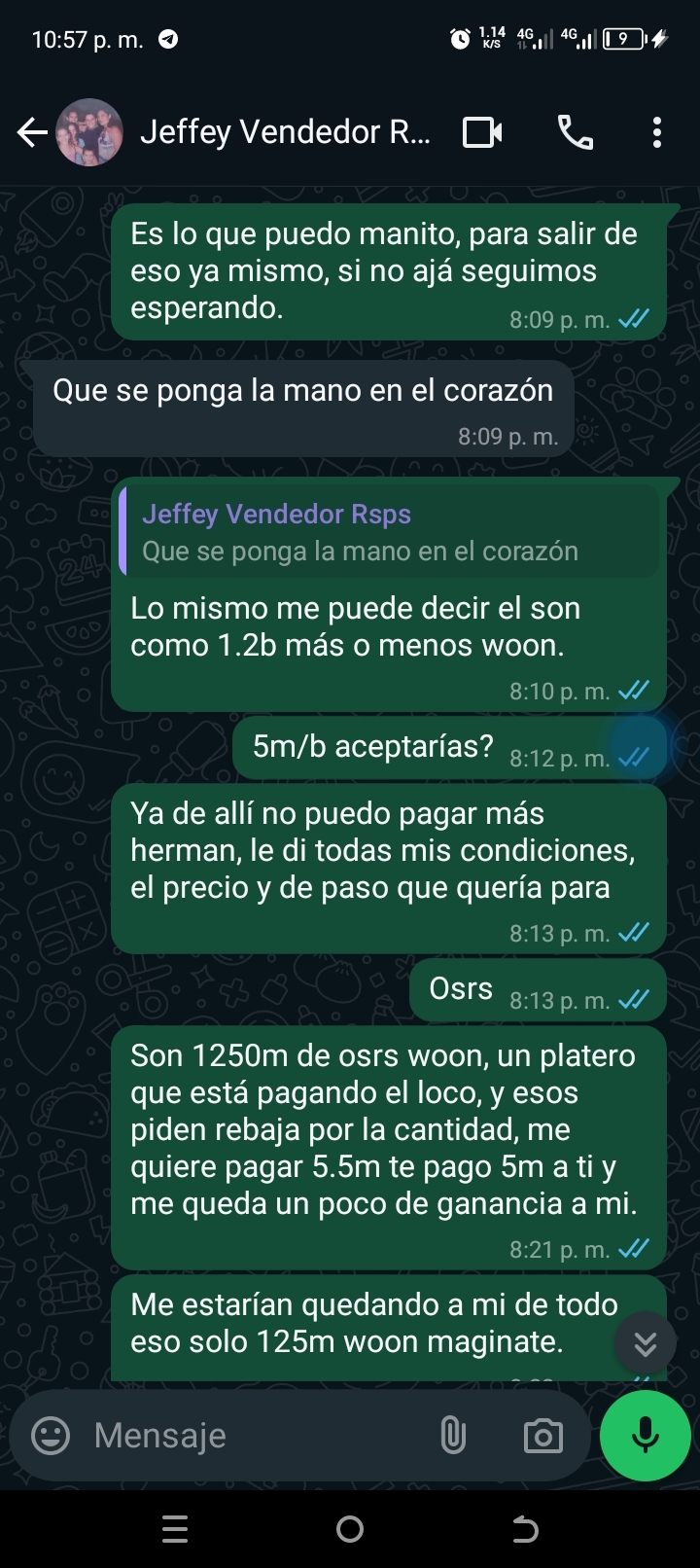
Task: Open the camera from the chat
Action: point(542,1436)
